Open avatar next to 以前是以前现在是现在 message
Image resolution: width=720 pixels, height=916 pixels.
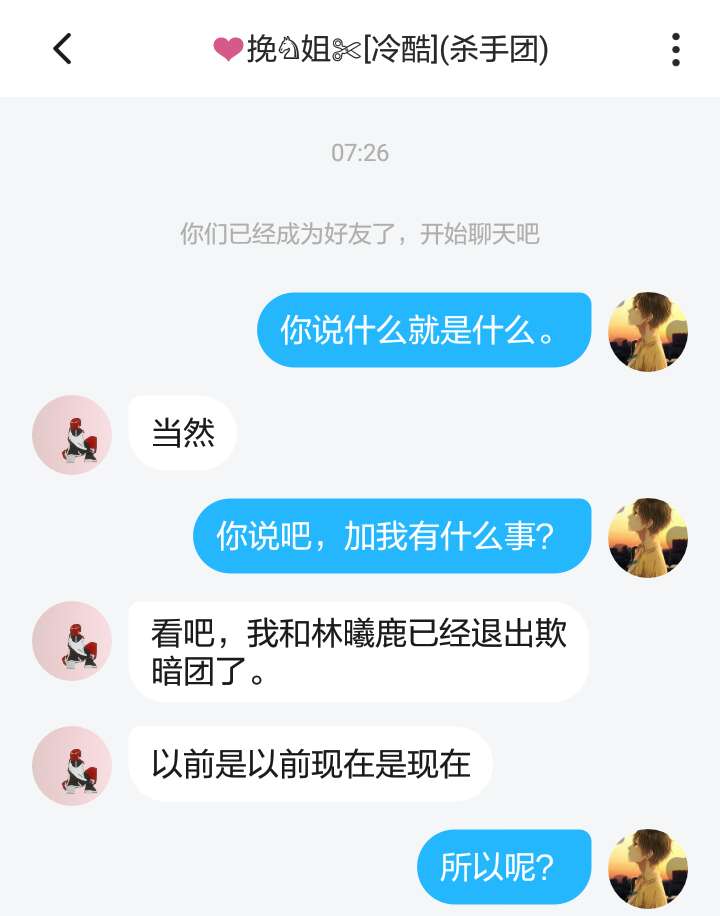tap(72, 766)
